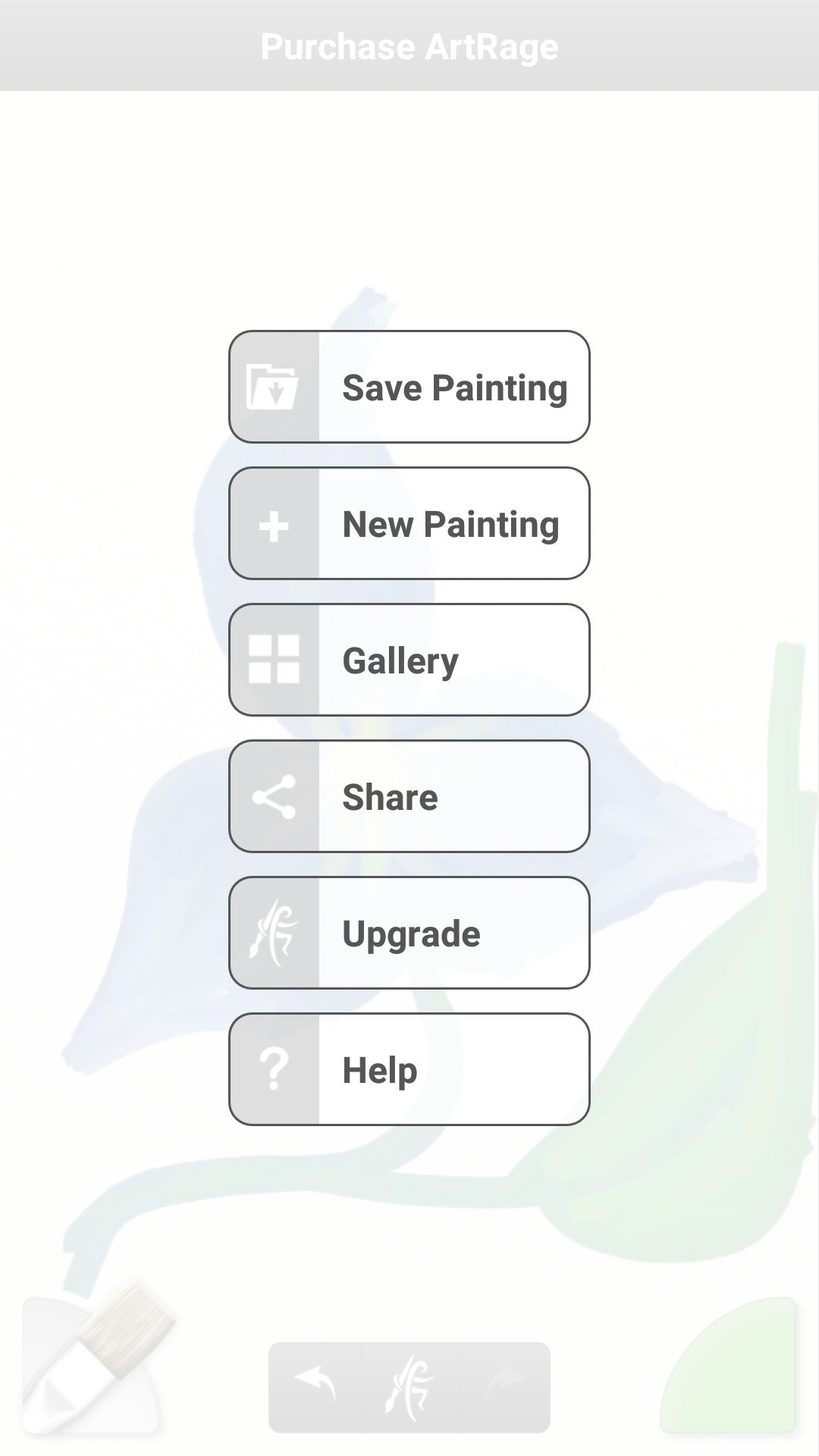Start a New Painting
The width and height of the screenshot is (819, 1456).
tap(409, 523)
